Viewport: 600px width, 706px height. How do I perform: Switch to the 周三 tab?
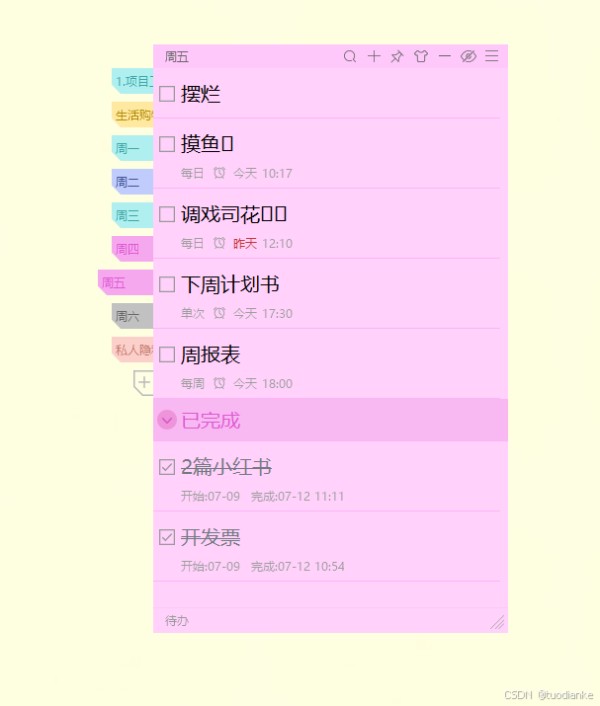pos(130,215)
